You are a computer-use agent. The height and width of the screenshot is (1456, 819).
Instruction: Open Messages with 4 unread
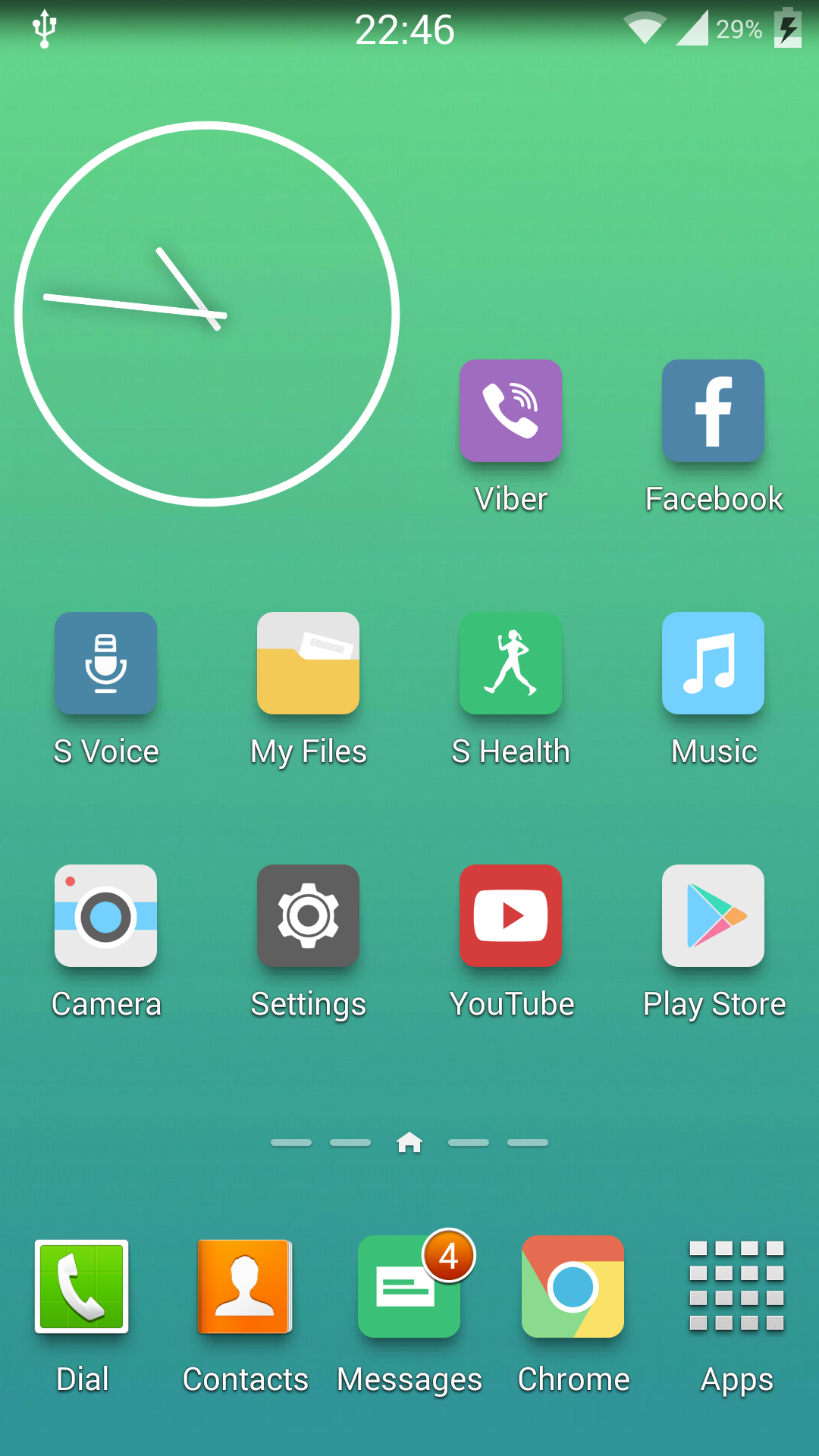(x=409, y=1287)
